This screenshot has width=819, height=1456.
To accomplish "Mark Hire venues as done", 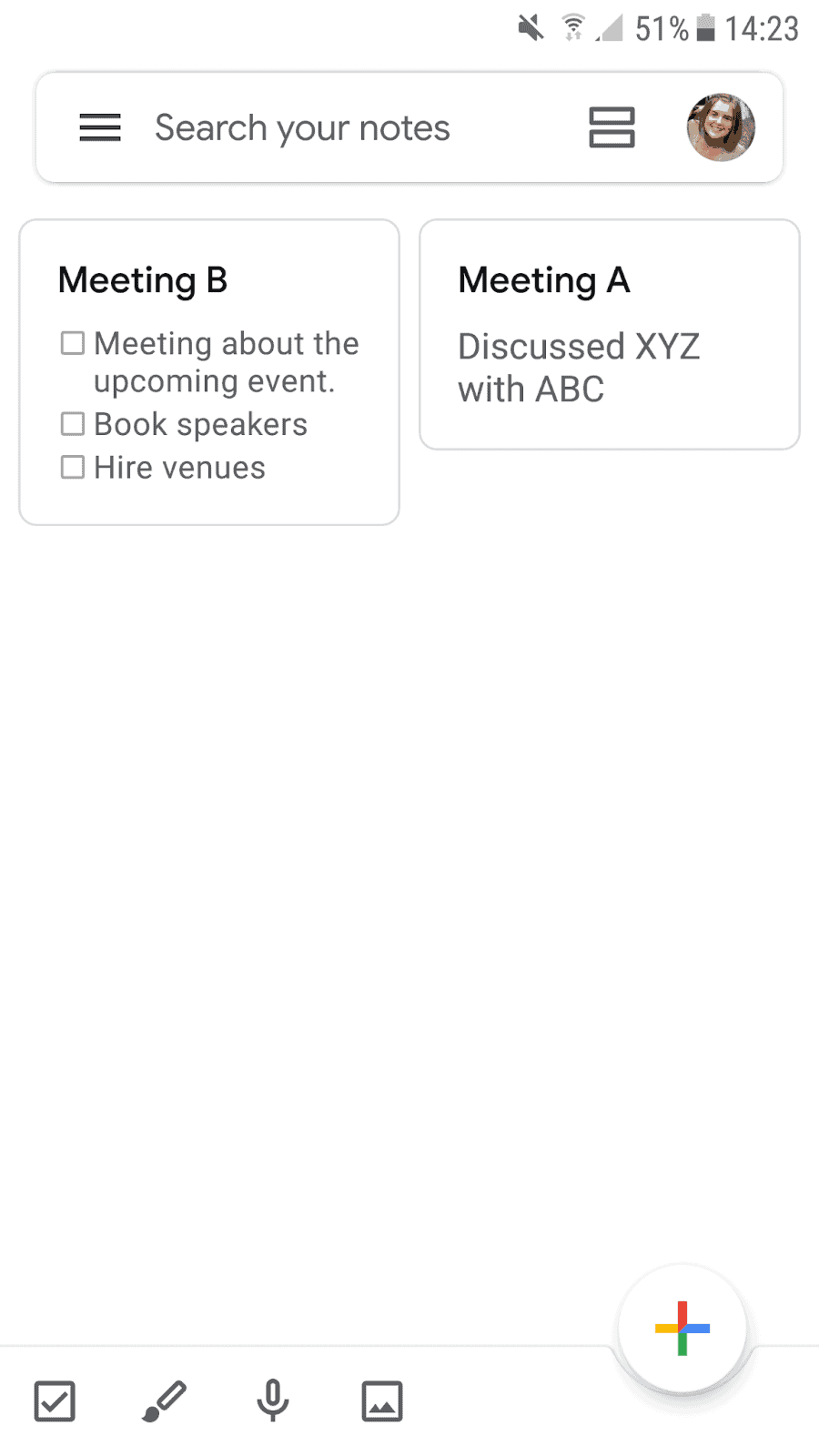I will tap(72, 466).
